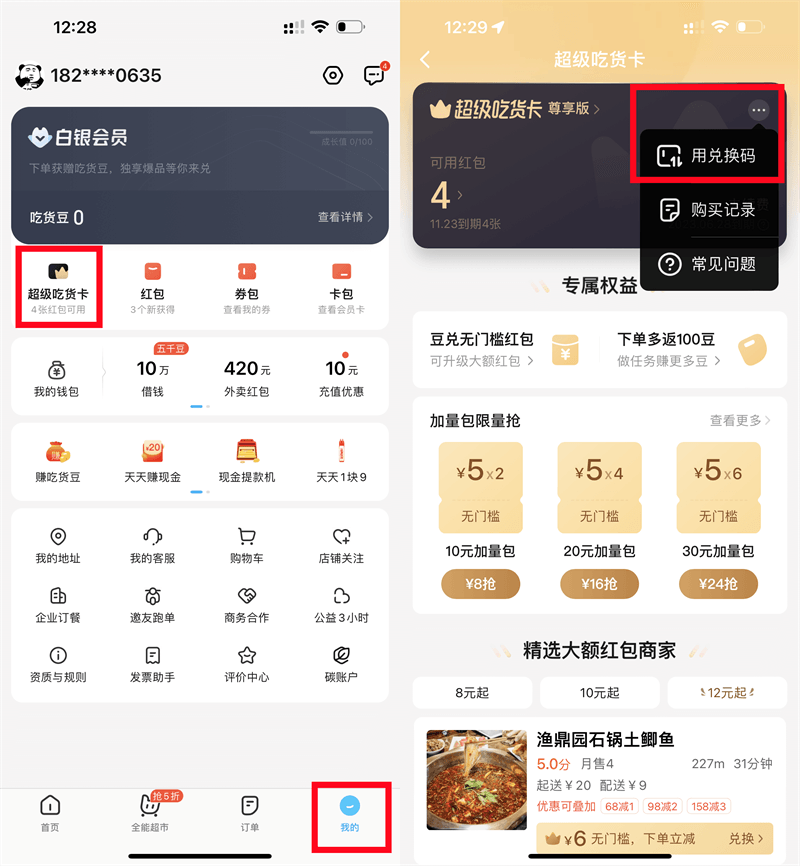
Task: Tap ¥8抢 button for 10元加量包
Action: (x=480, y=585)
